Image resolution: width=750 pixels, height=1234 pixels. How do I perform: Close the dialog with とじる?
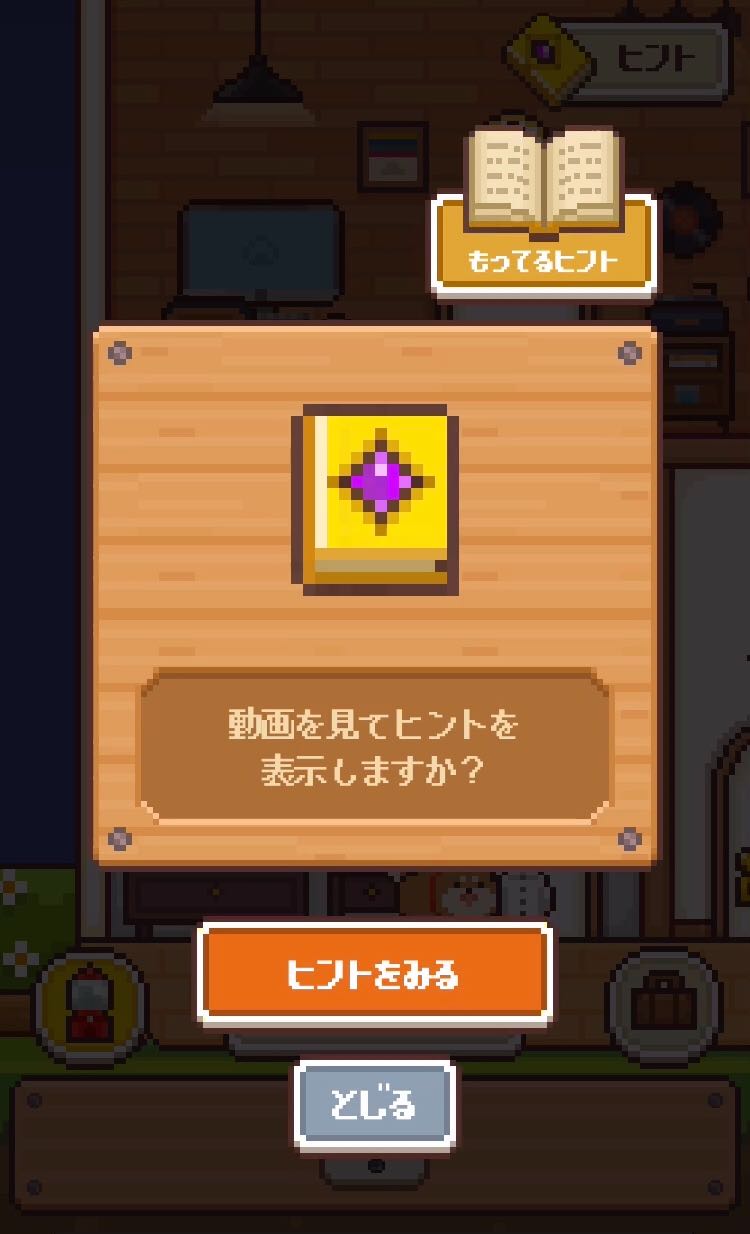(x=374, y=1105)
